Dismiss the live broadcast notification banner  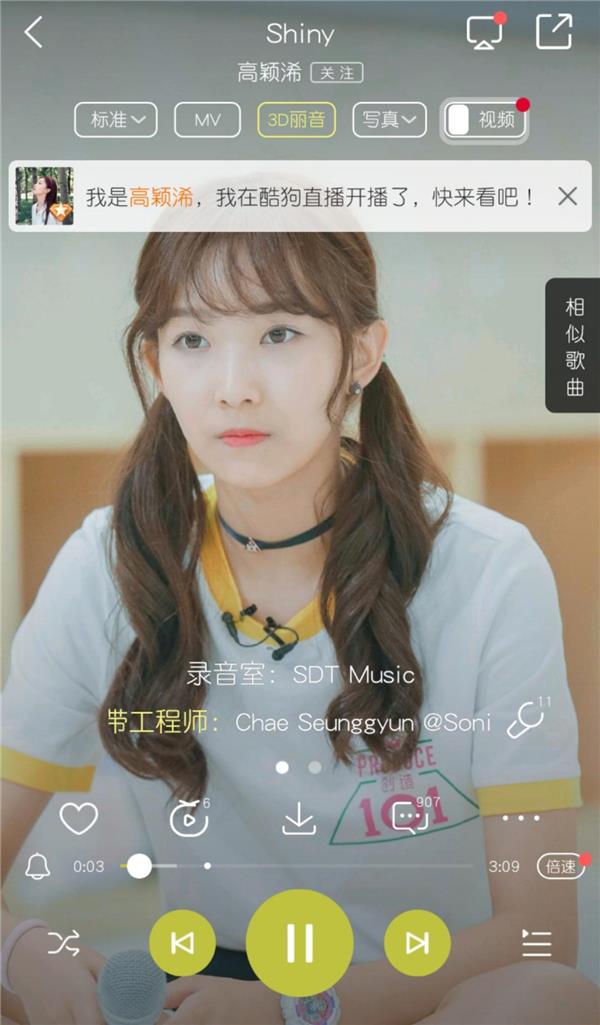(567, 196)
